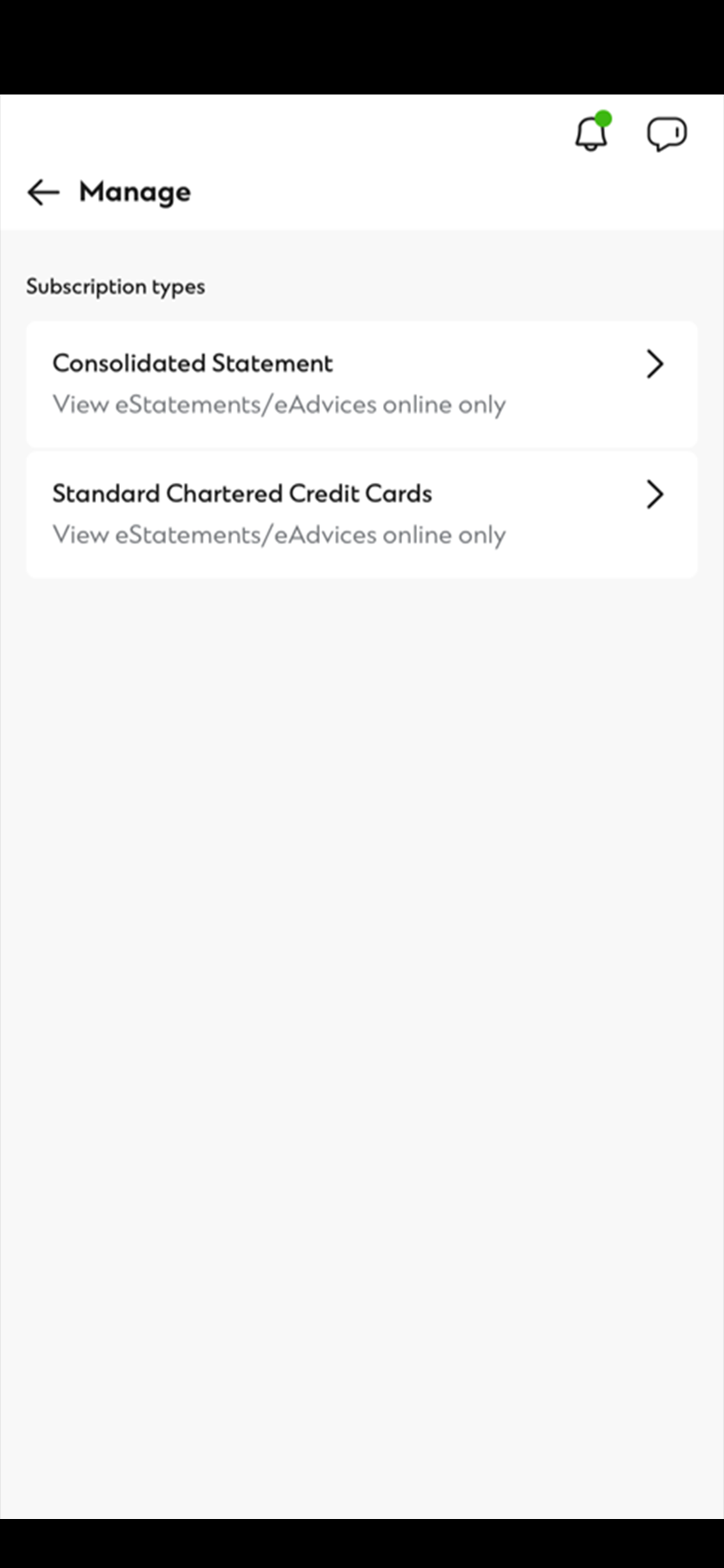Open messages via the speech bubble icon

(x=666, y=134)
